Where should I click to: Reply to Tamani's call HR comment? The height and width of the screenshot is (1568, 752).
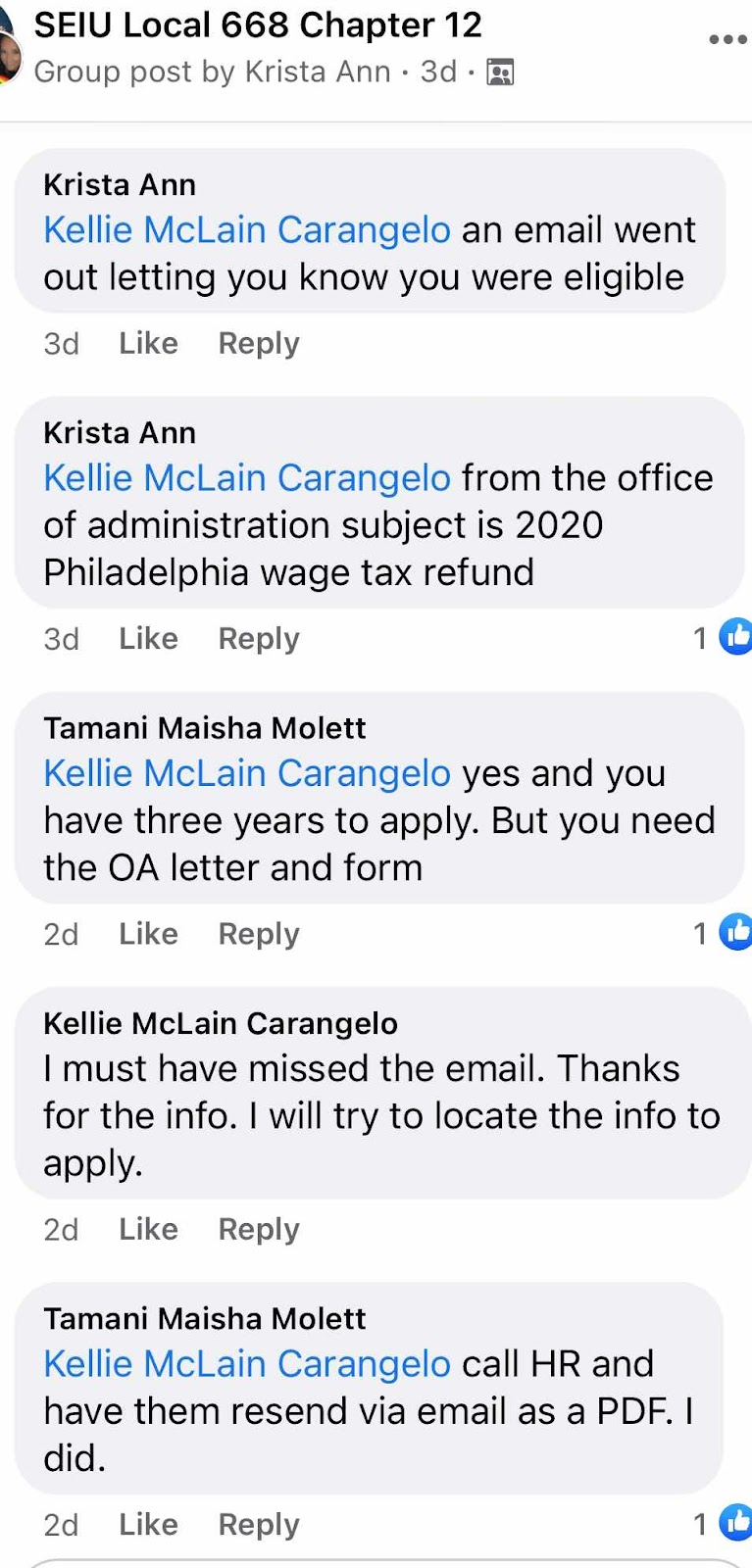(x=258, y=1524)
